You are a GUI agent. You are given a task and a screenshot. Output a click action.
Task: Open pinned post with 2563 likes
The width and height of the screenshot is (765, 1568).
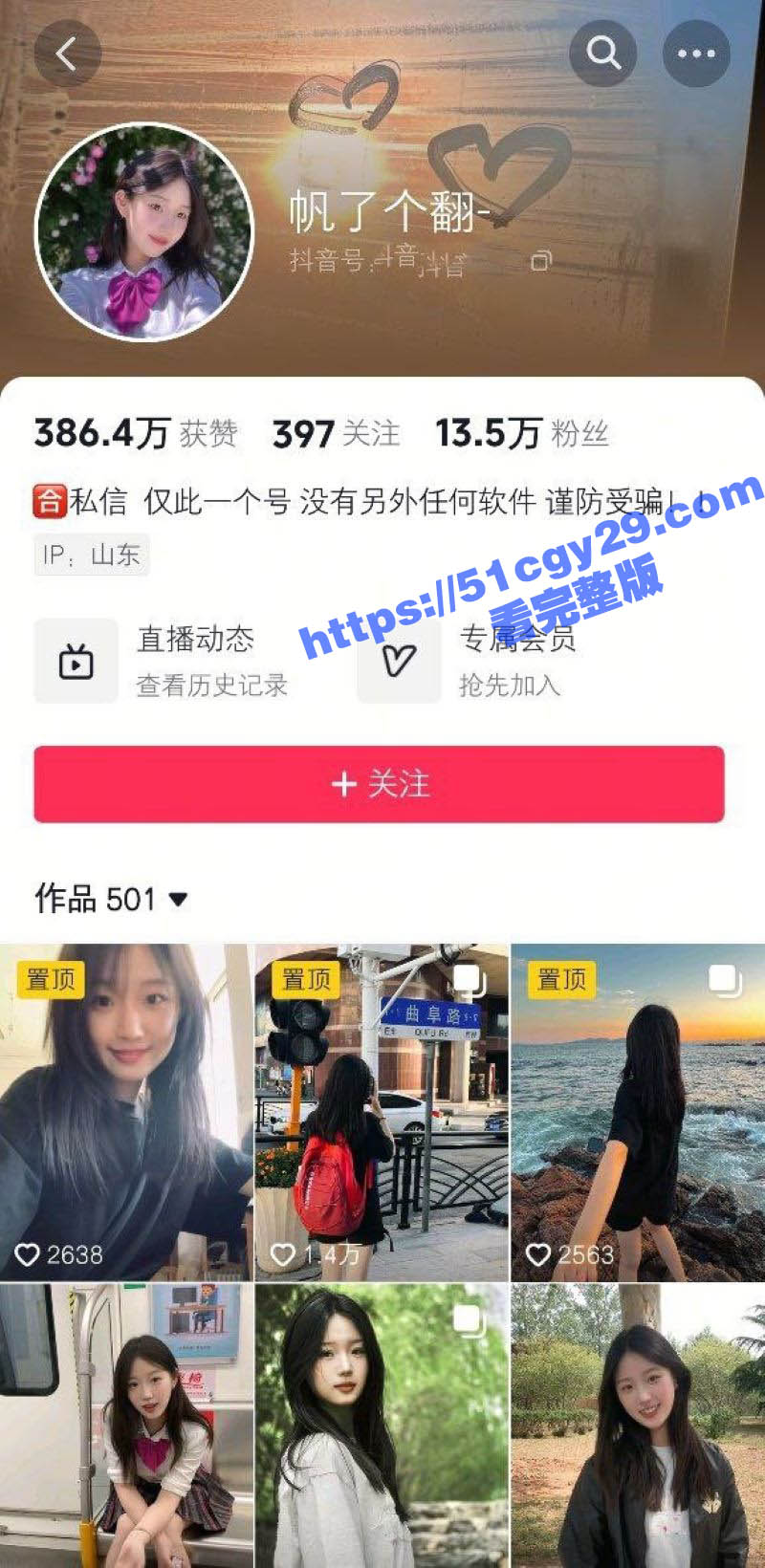[x=638, y=1112]
